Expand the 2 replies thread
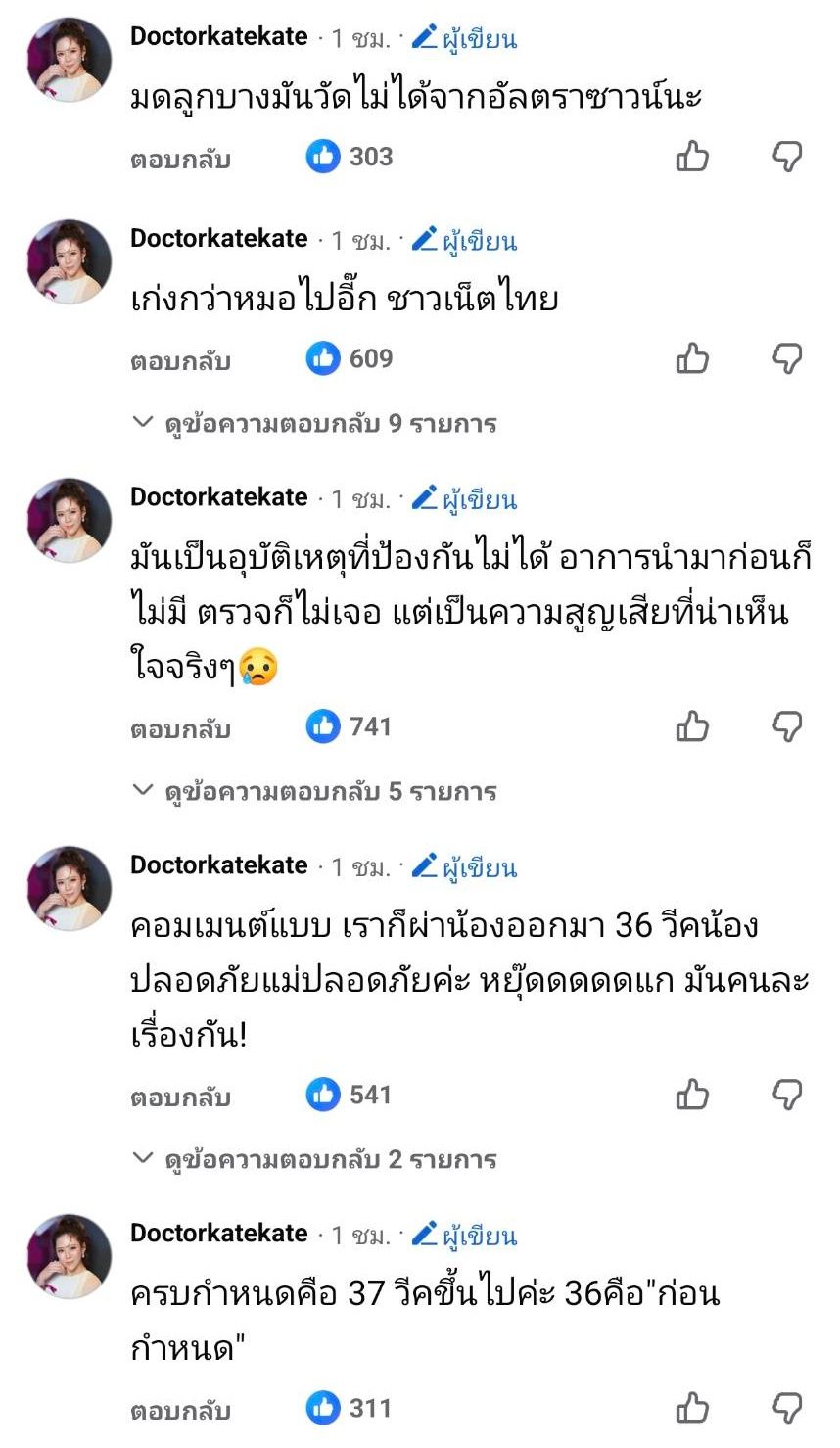 point(315,1159)
